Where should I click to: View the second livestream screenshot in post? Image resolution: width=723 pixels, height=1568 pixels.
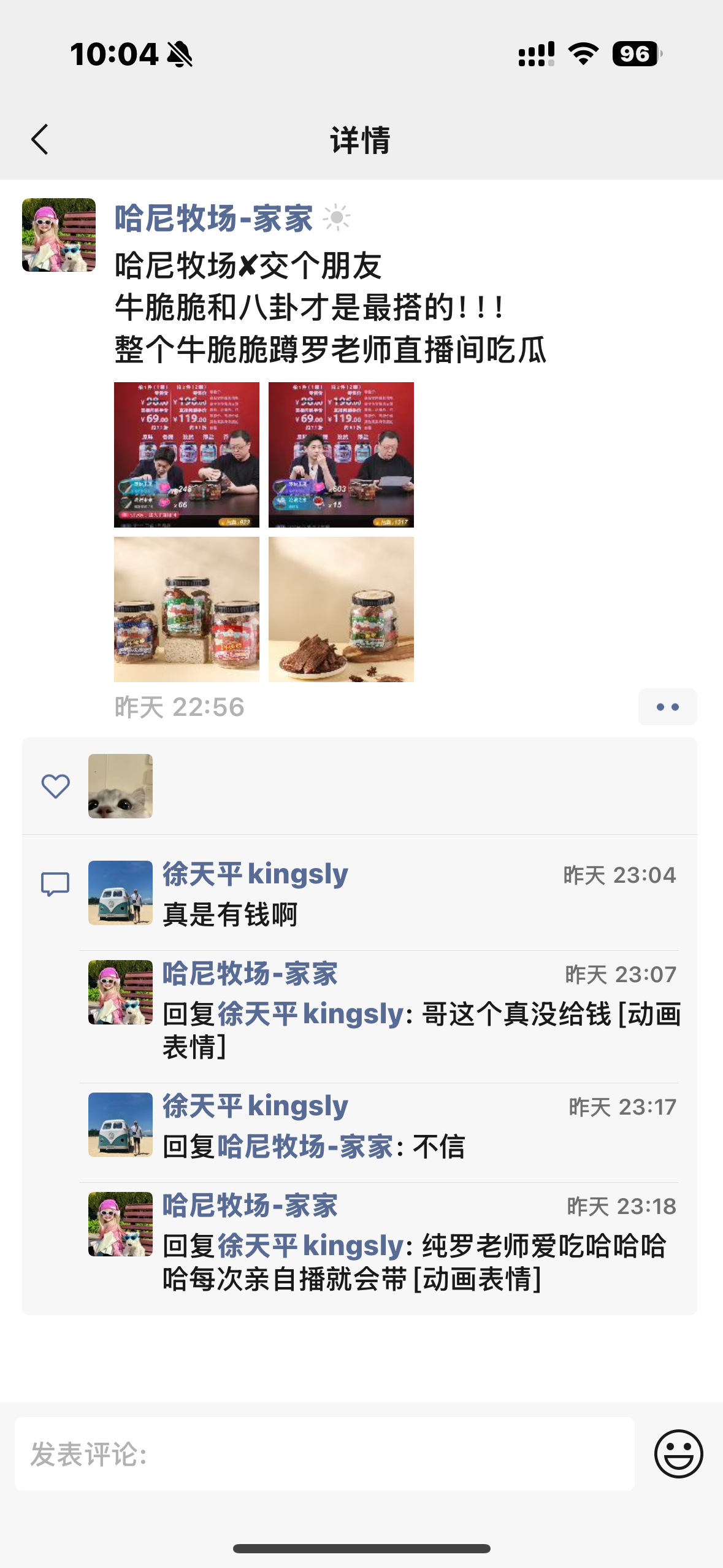(341, 455)
